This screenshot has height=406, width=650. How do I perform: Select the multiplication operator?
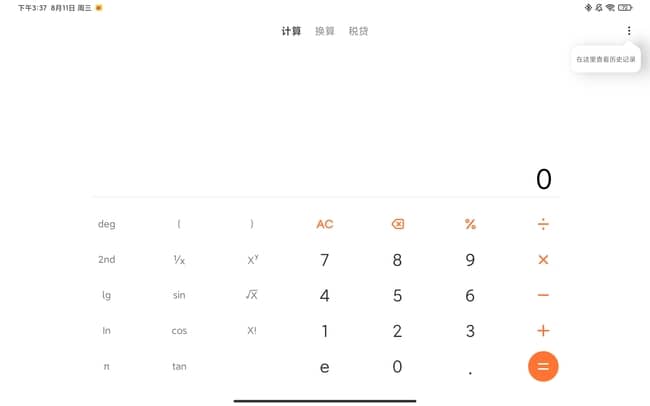(543, 260)
